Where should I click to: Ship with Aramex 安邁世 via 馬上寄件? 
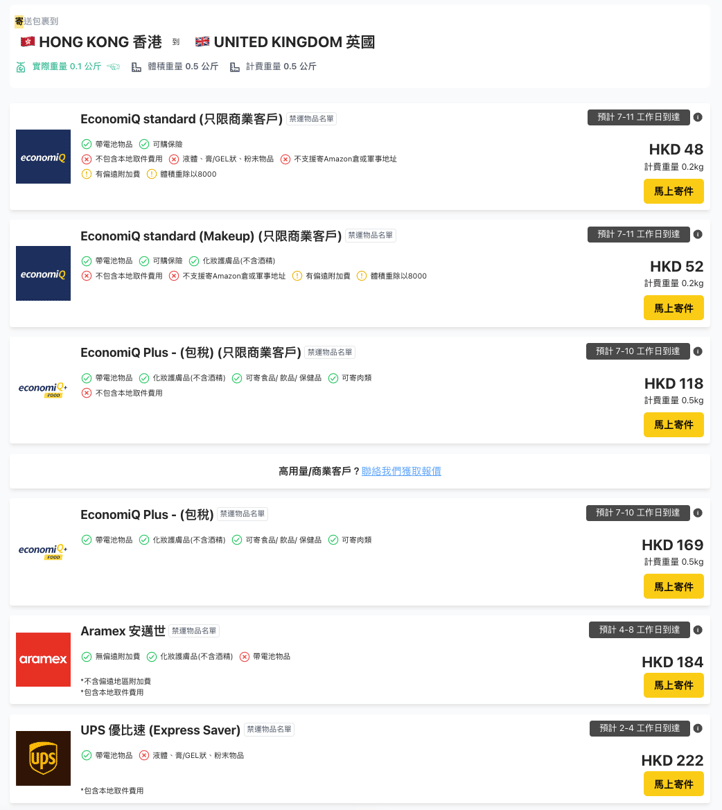(x=673, y=685)
